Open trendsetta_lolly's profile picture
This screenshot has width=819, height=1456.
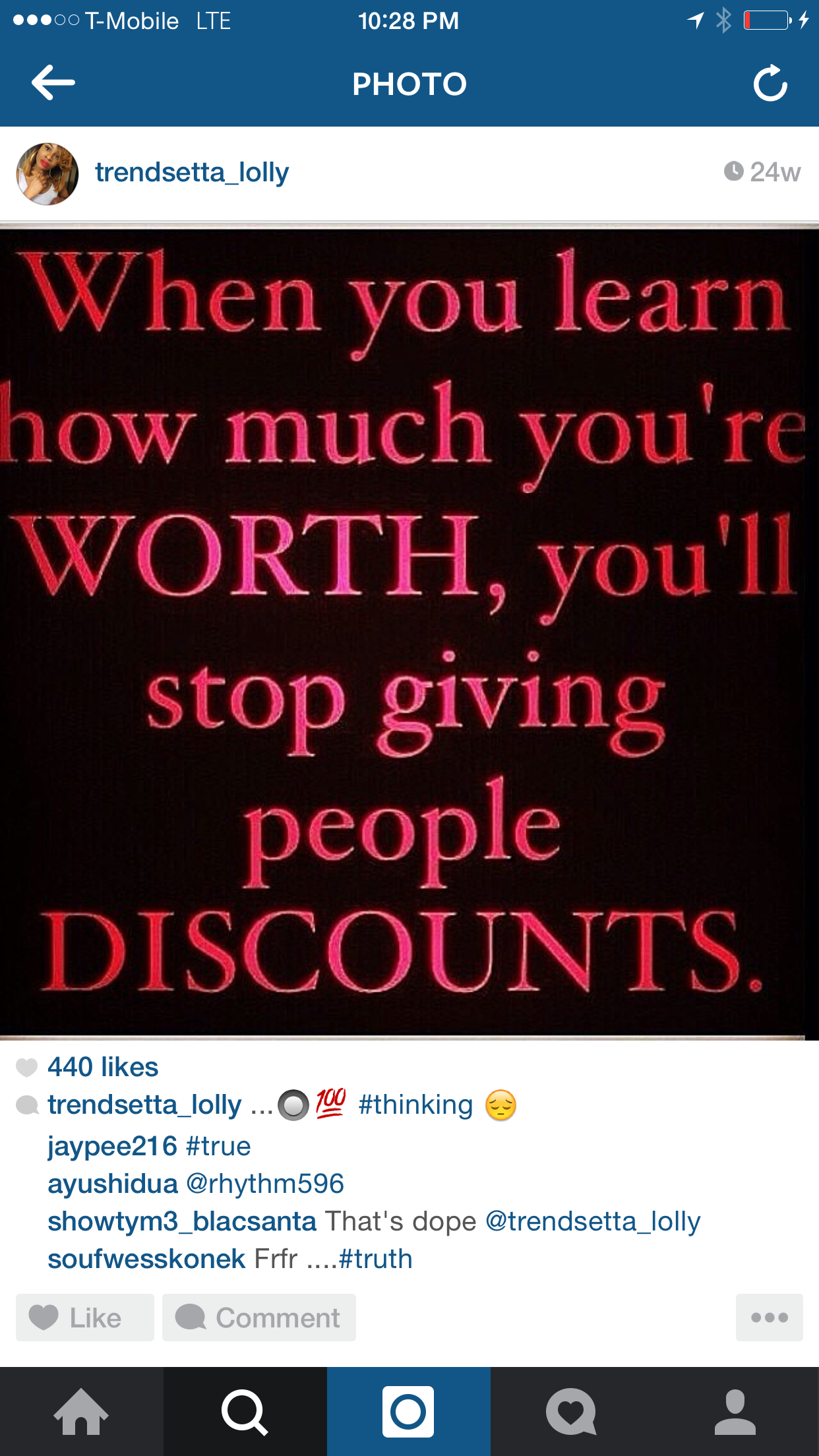click(x=47, y=173)
